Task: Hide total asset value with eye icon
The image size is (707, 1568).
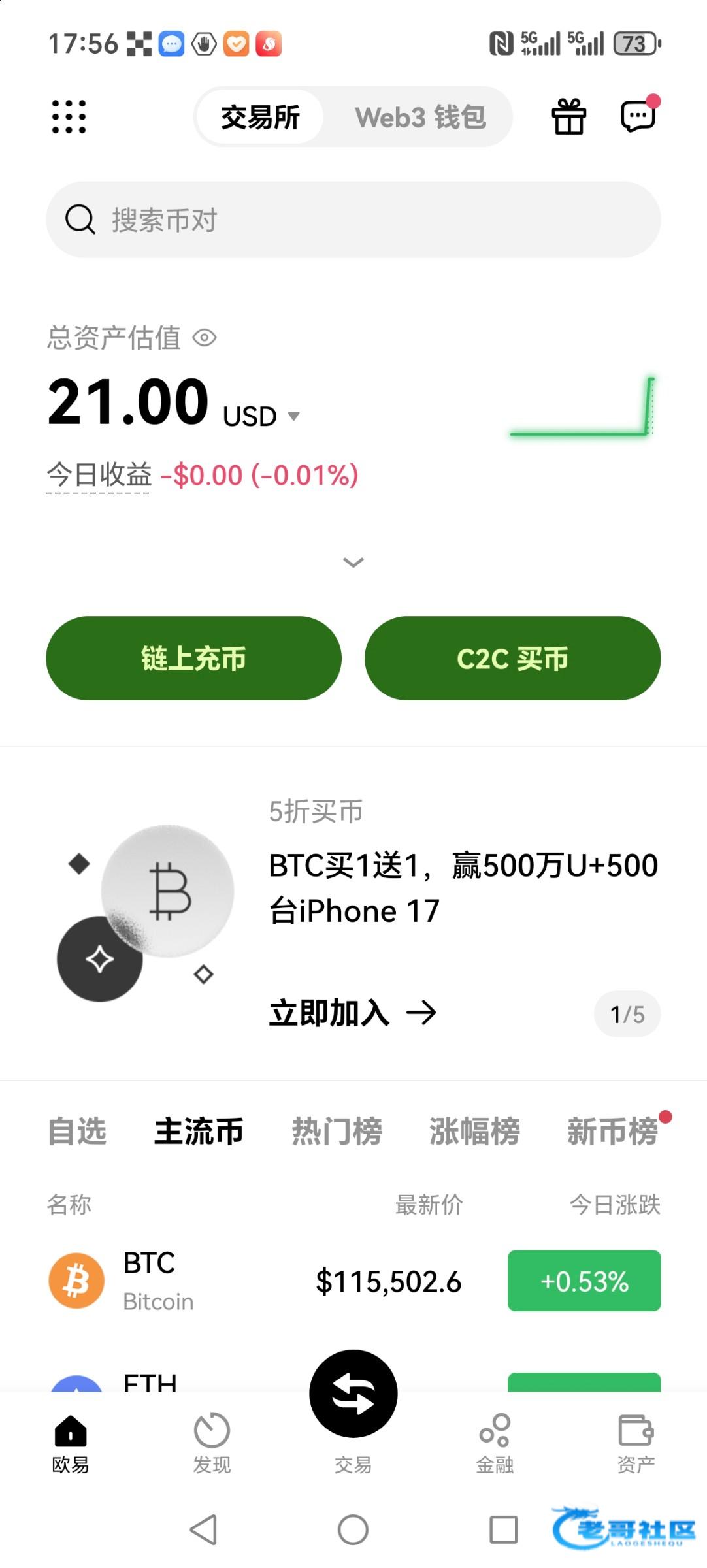Action: 205,338
